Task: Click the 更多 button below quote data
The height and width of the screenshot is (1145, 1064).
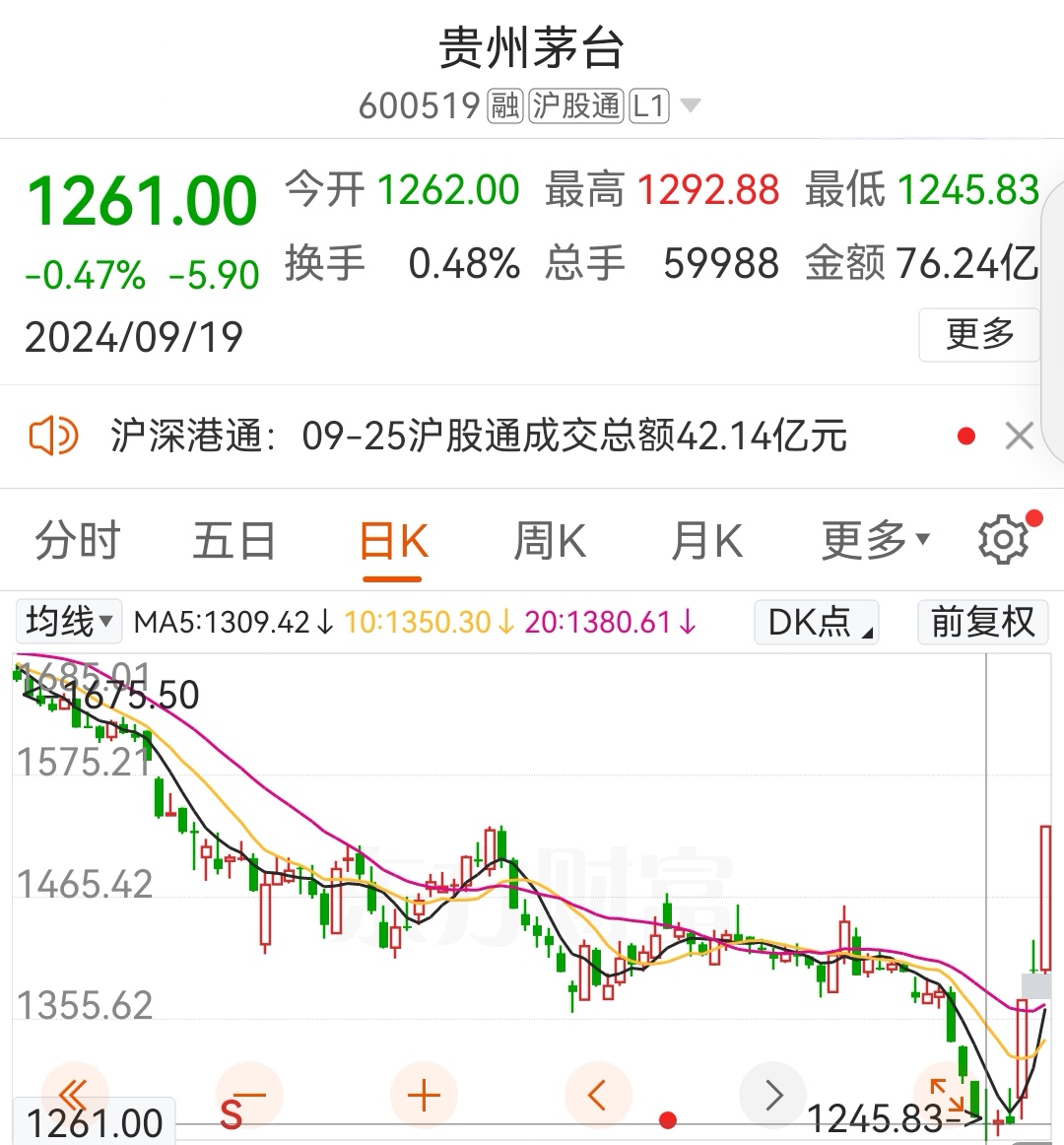Action: [x=979, y=335]
